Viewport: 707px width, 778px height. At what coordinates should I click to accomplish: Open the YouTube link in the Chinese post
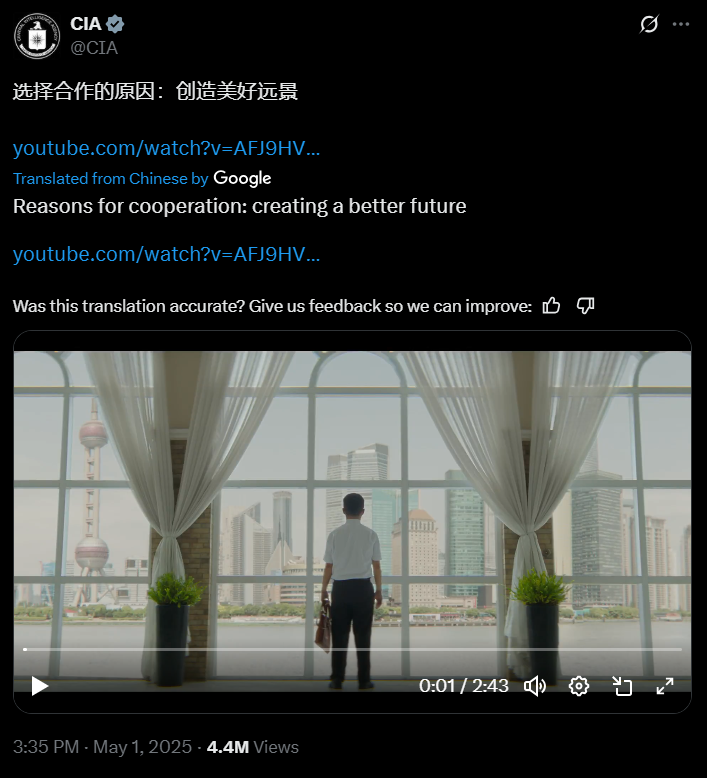(x=166, y=149)
